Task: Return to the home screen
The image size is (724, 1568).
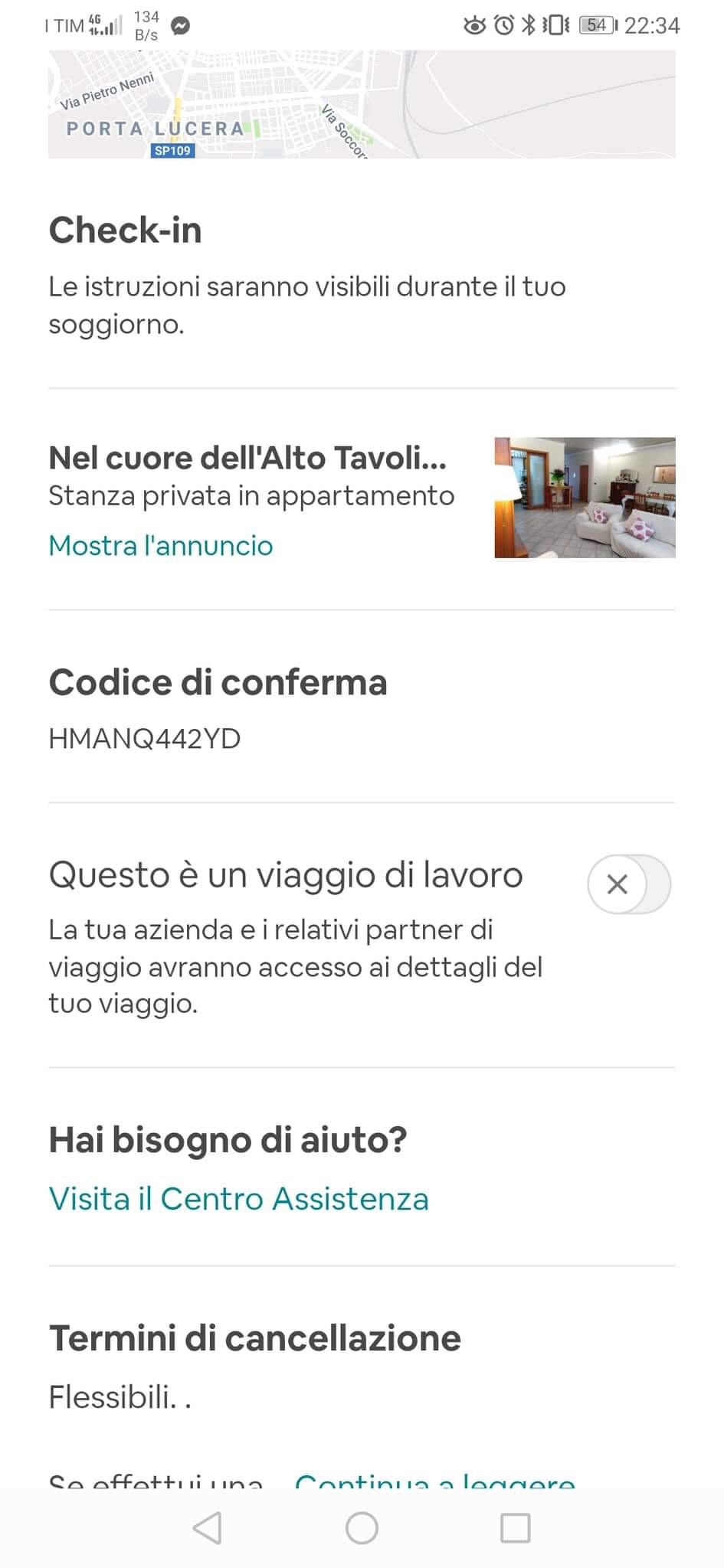Action: [x=362, y=1528]
